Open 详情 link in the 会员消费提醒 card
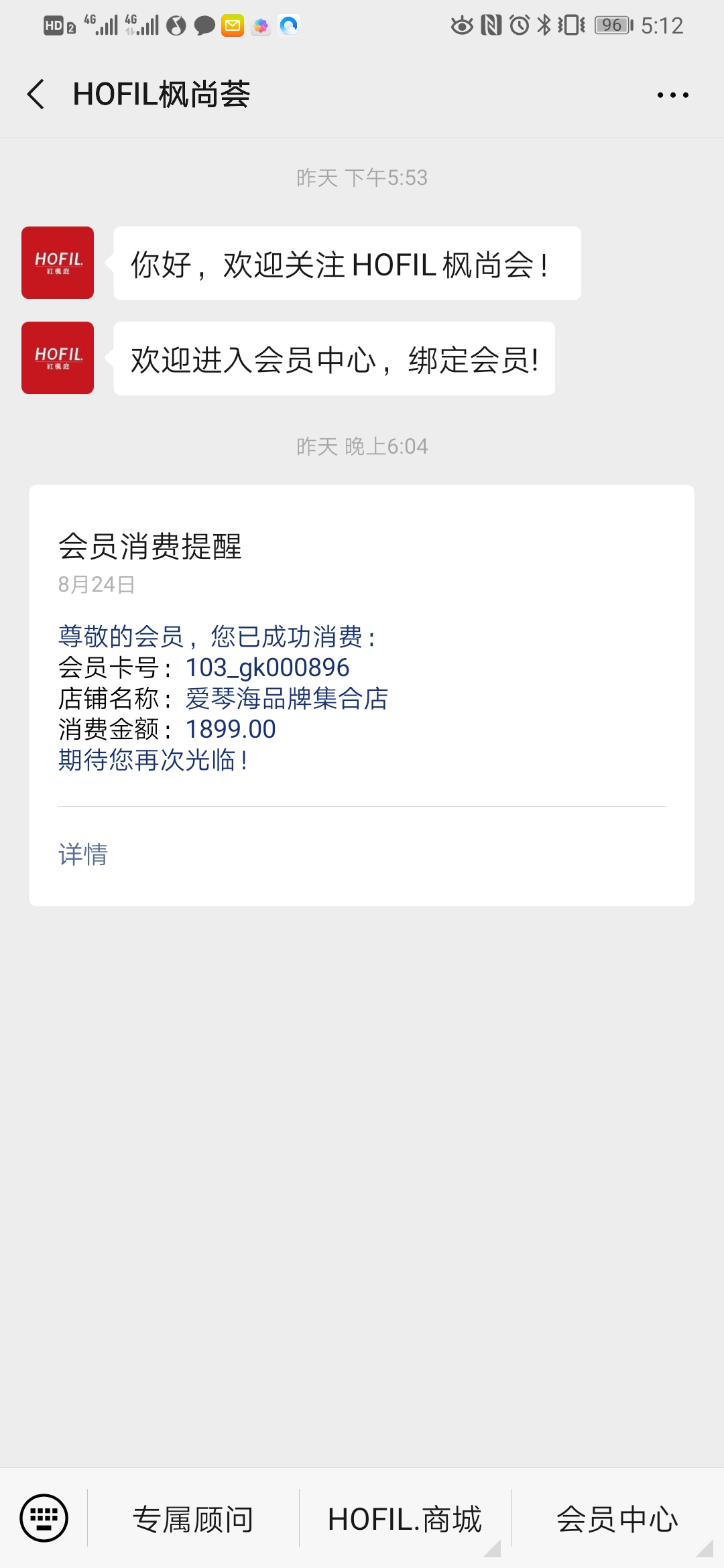The width and height of the screenshot is (724, 1568). coord(83,854)
